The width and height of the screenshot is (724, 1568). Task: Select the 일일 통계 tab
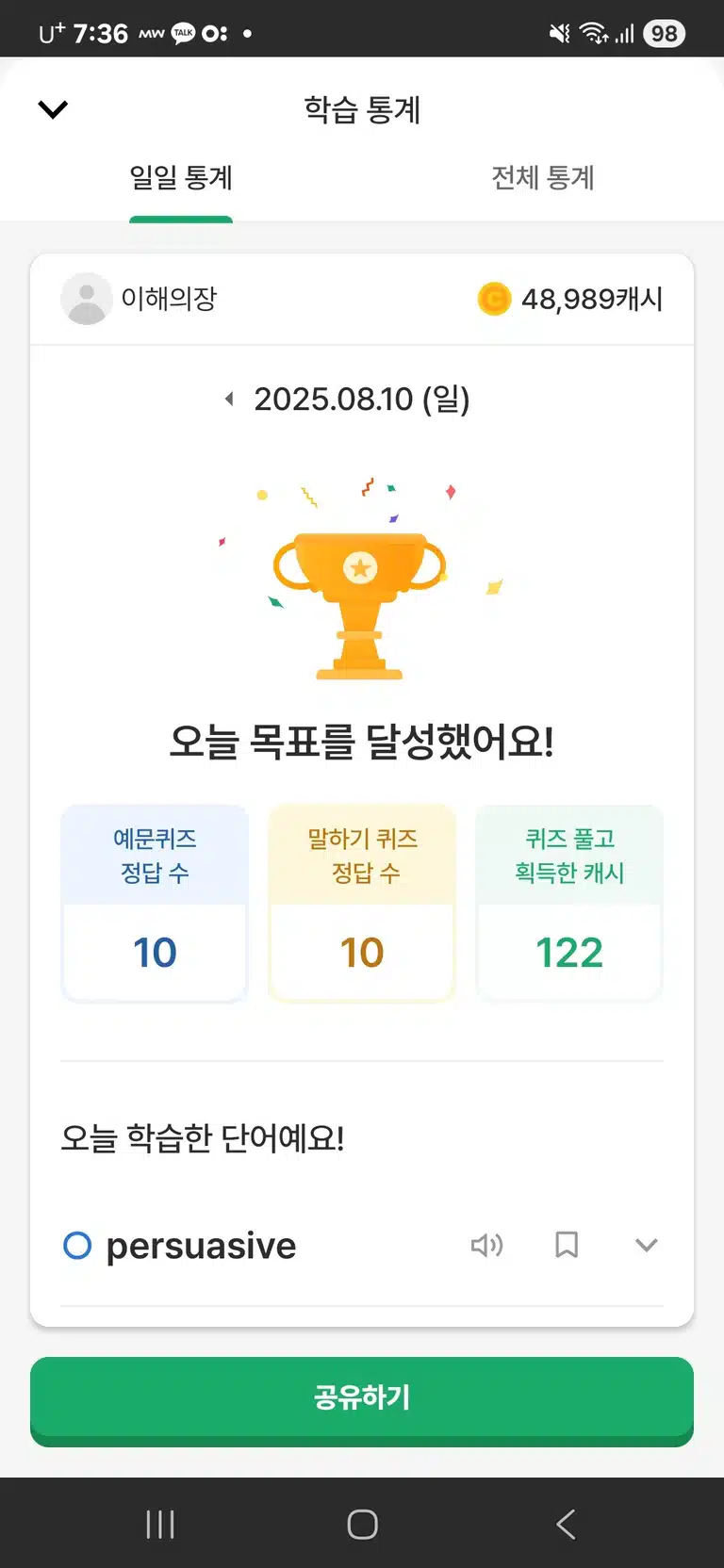pyautogui.click(x=181, y=177)
